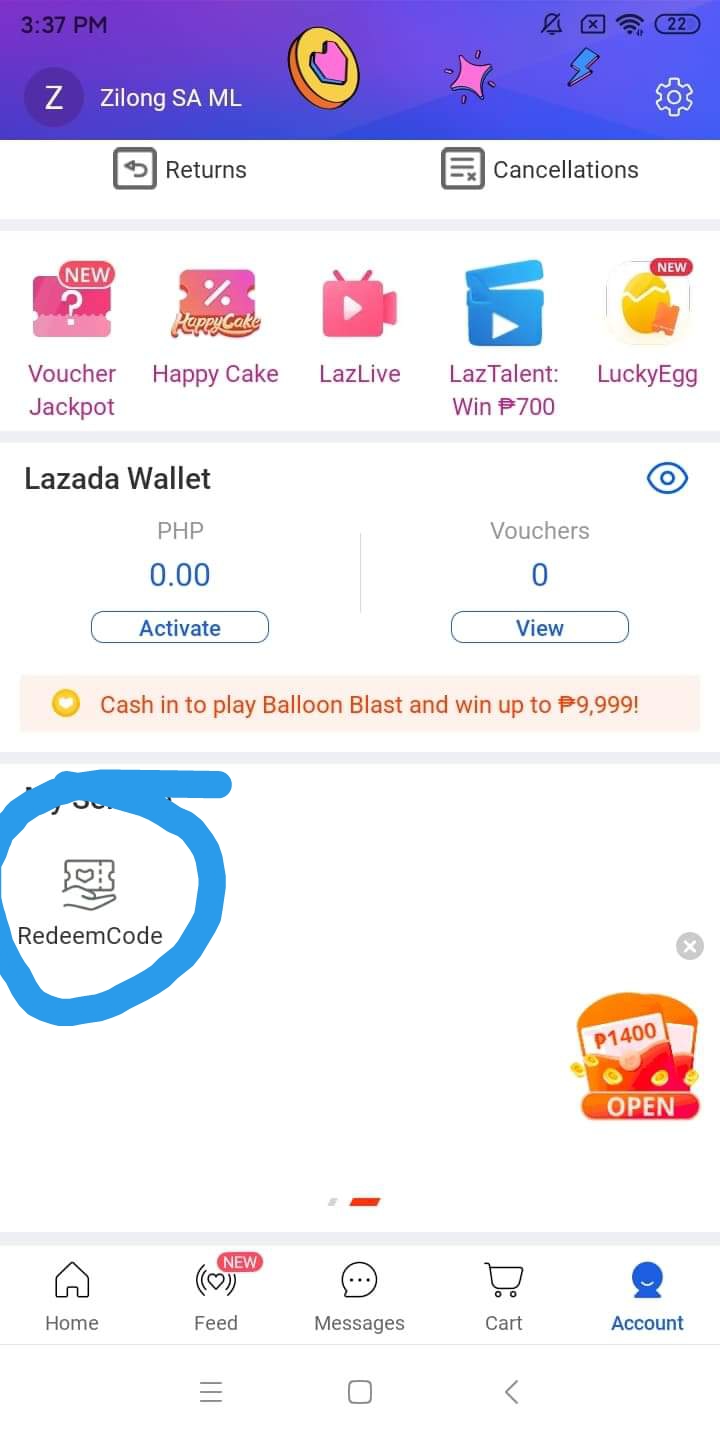720x1440 pixels.
Task: Open Returns section
Action: point(181,170)
